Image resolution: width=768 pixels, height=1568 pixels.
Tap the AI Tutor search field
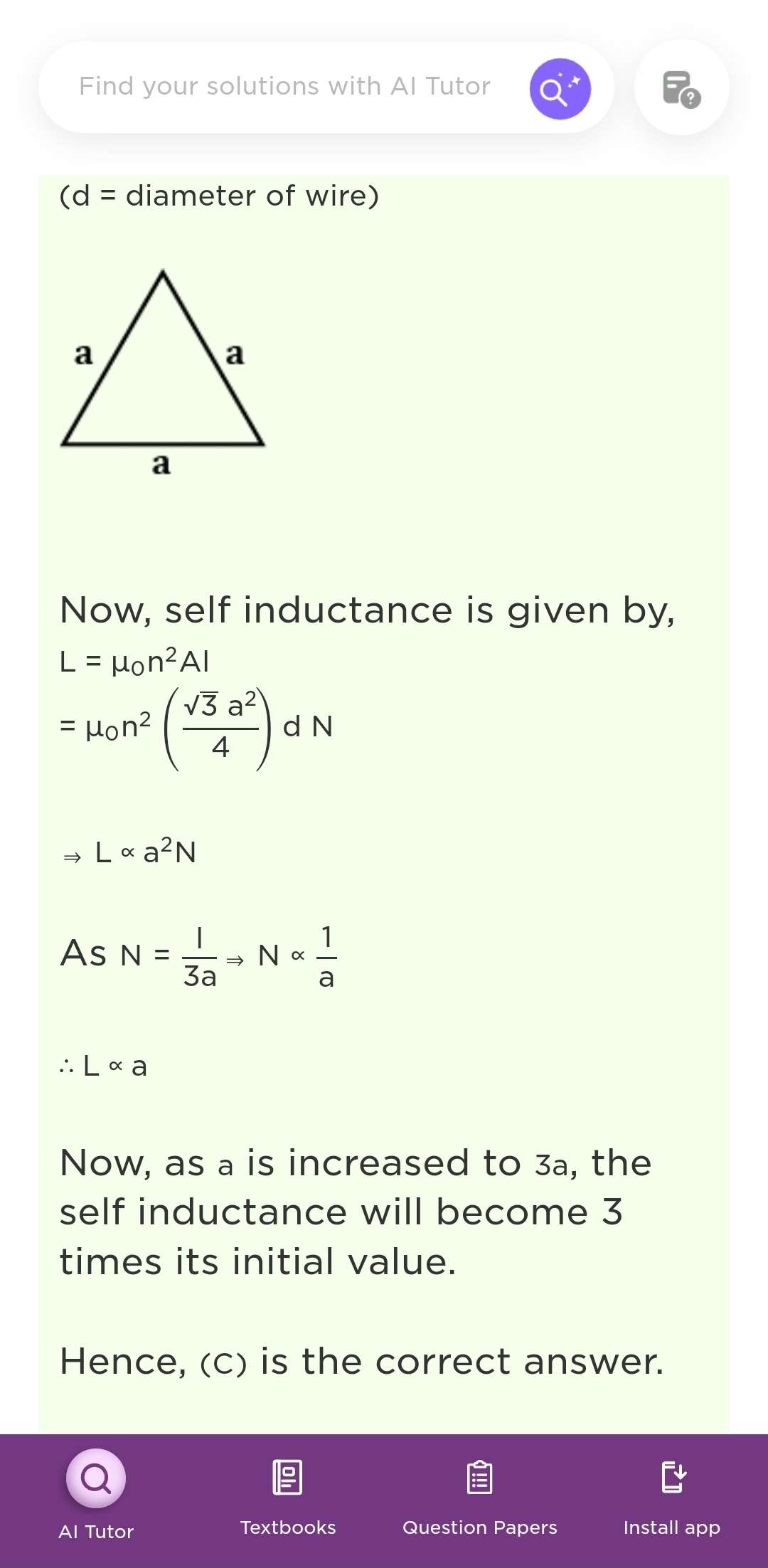(x=284, y=87)
